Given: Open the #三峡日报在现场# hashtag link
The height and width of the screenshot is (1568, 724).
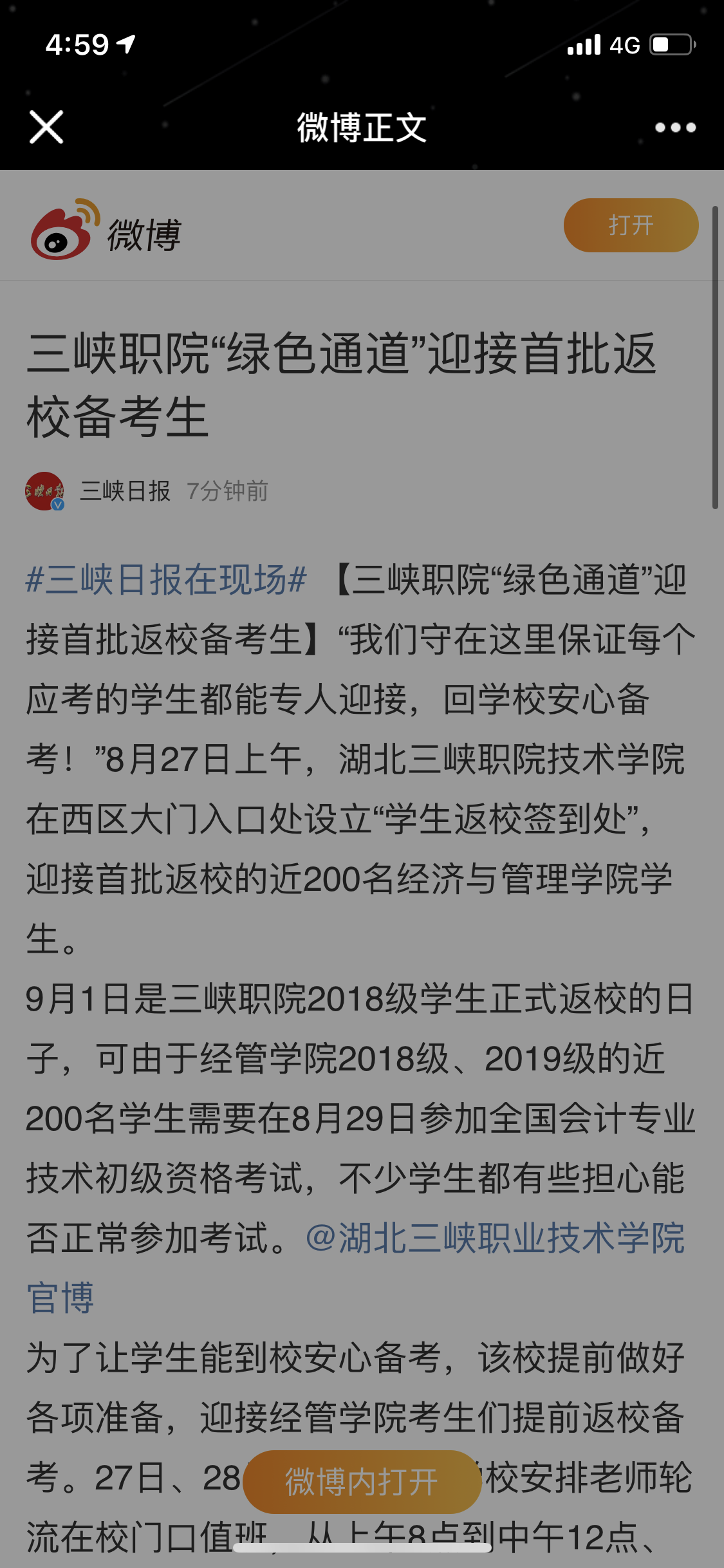Looking at the screenshot, I should pyautogui.click(x=164, y=583).
